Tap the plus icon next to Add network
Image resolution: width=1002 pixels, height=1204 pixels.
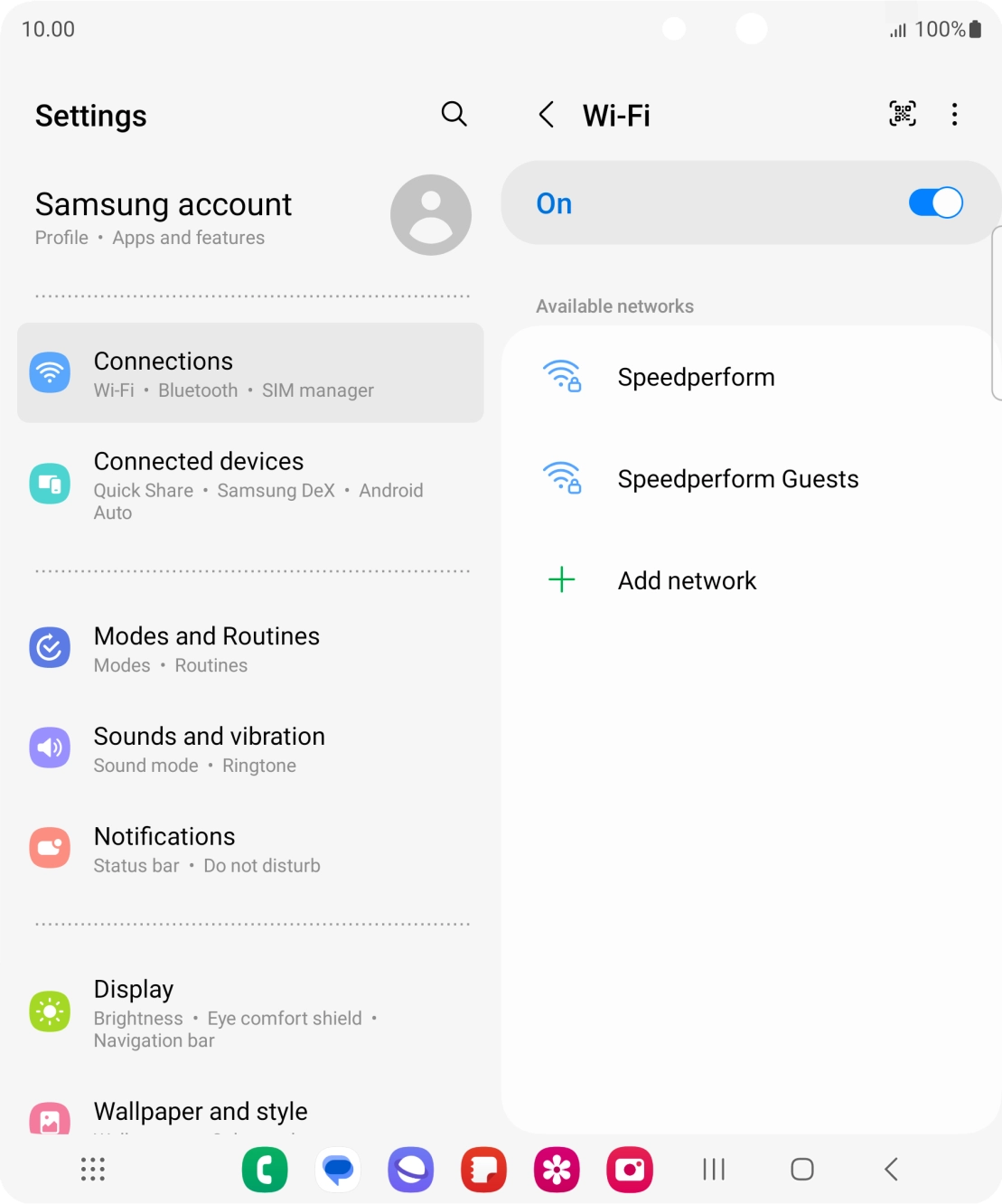(x=561, y=580)
